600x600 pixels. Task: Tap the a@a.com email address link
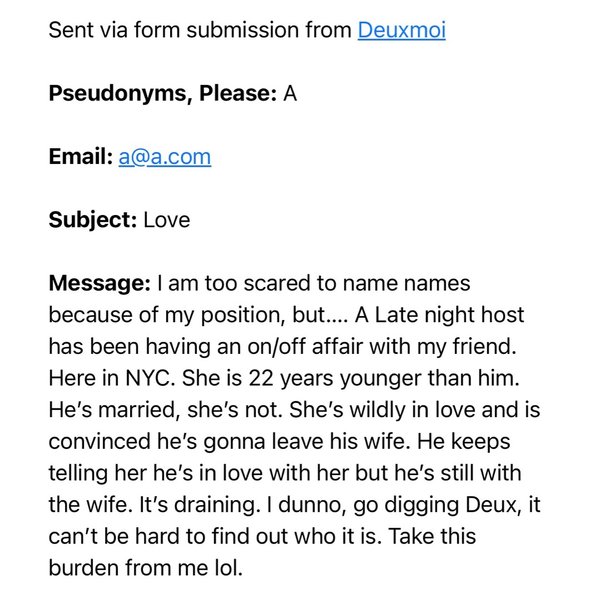[164, 157]
